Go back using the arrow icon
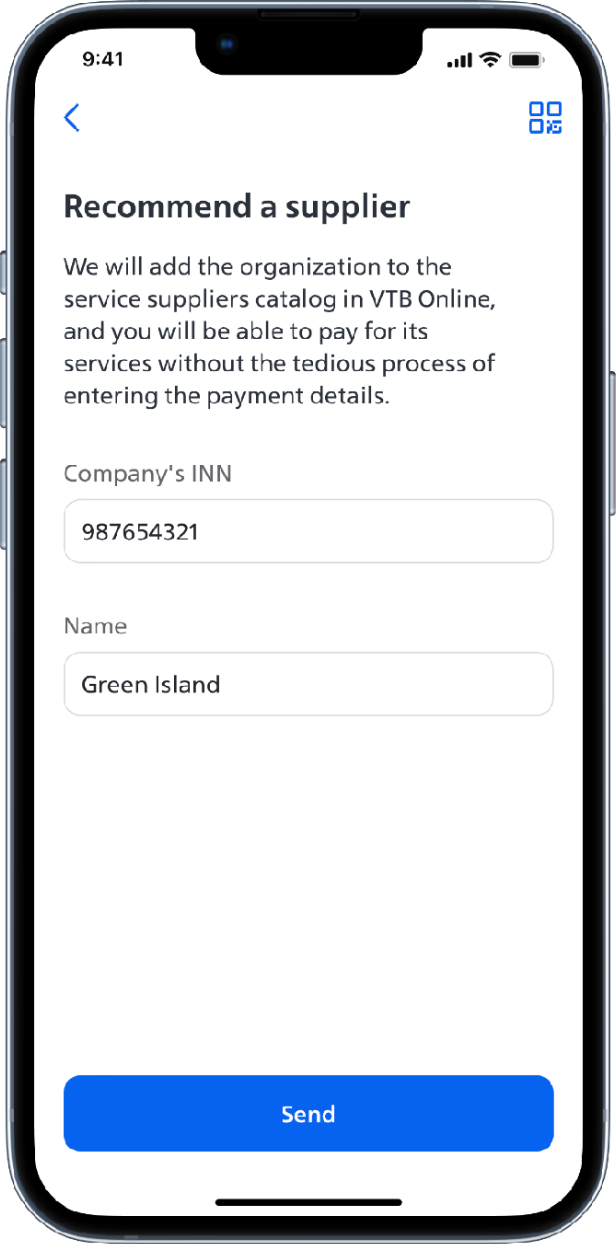The image size is (616, 1244). [x=72, y=118]
